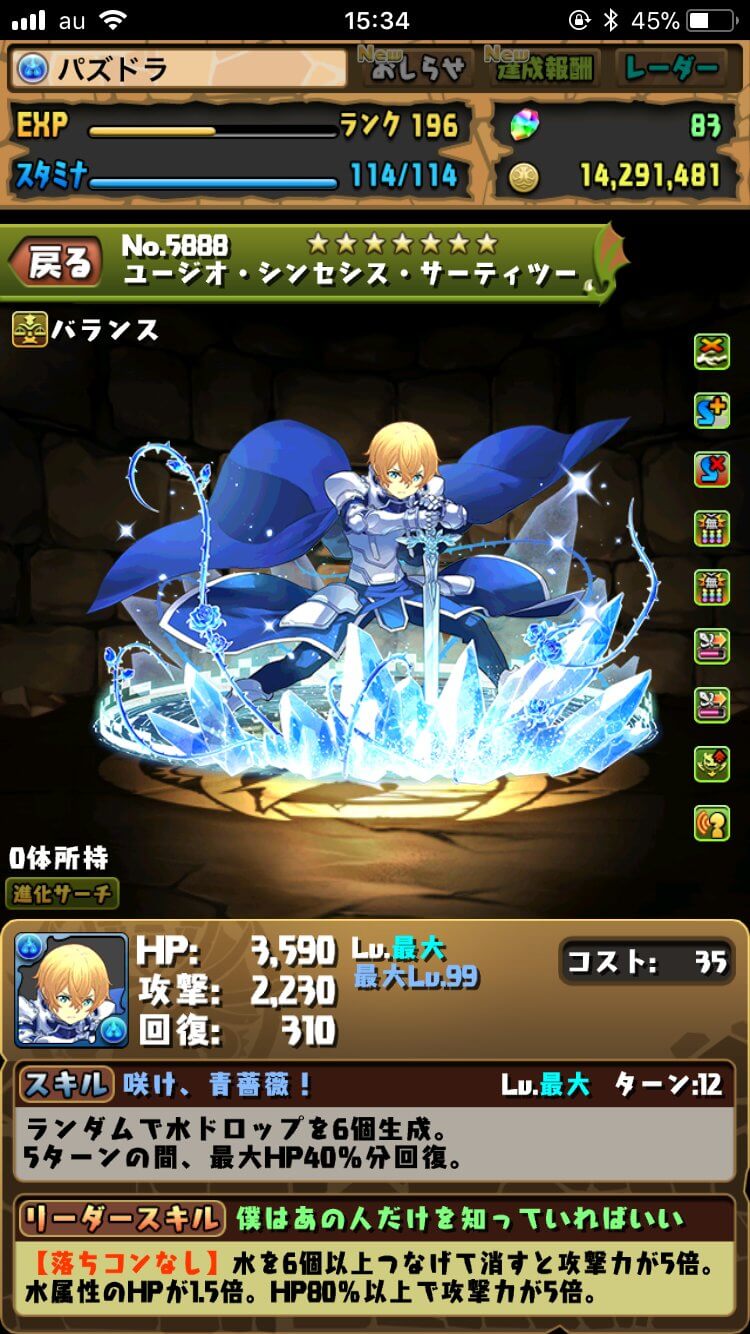
Task: Tap the 戻る back button
Action: coord(58,264)
